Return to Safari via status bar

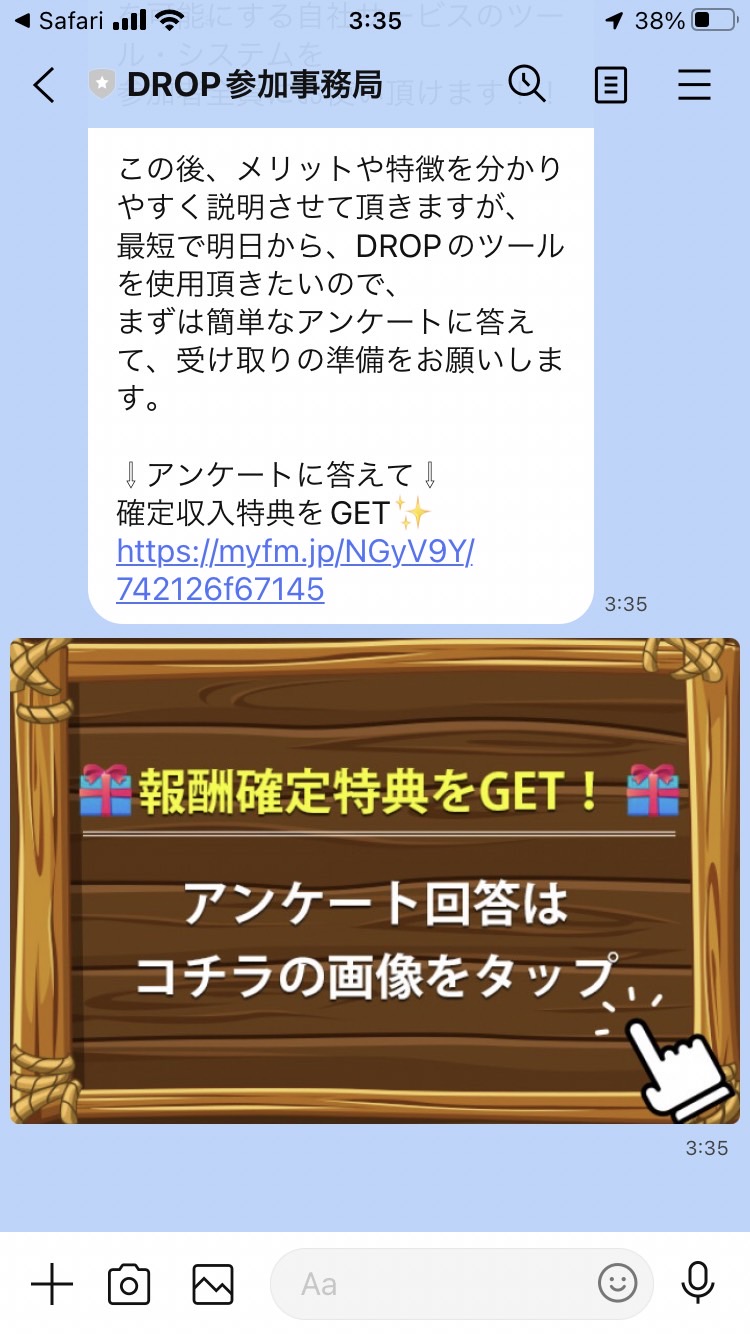click(x=60, y=20)
